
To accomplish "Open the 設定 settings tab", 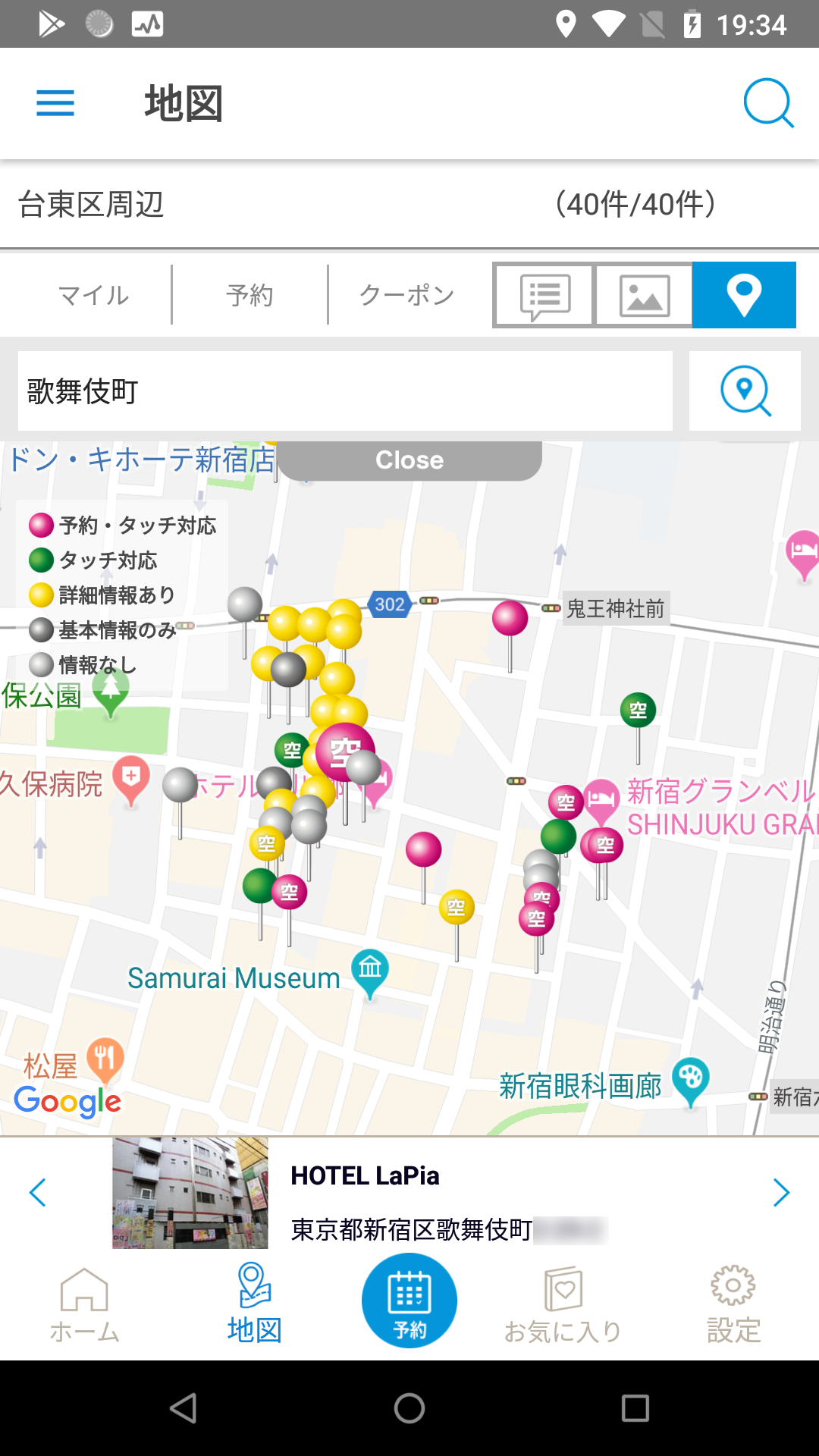I will [x=733, y=1305].
